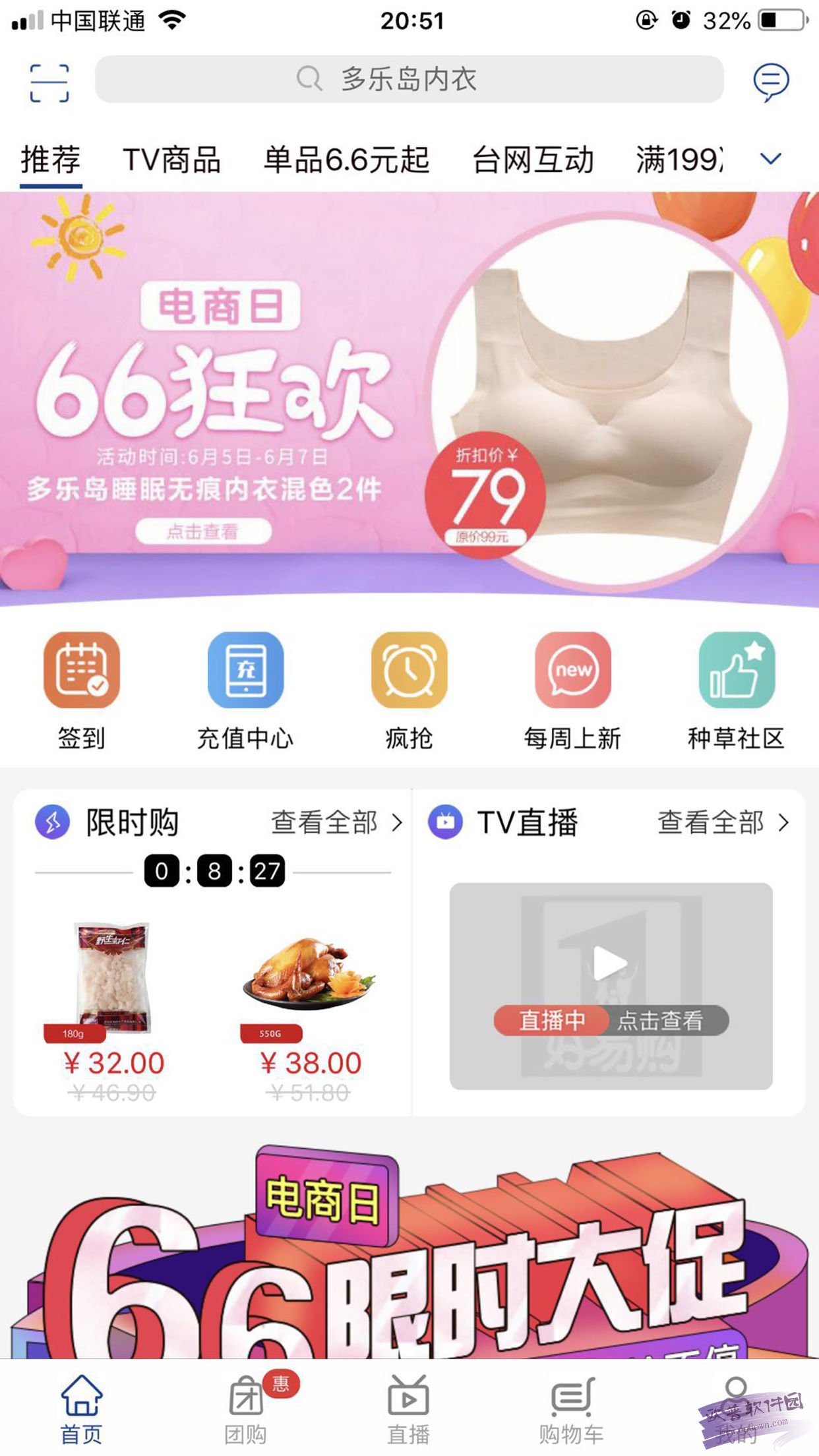The image size is (819, 1456).
Task: Open the 签到 check-in shortcut
Action: 82,690
